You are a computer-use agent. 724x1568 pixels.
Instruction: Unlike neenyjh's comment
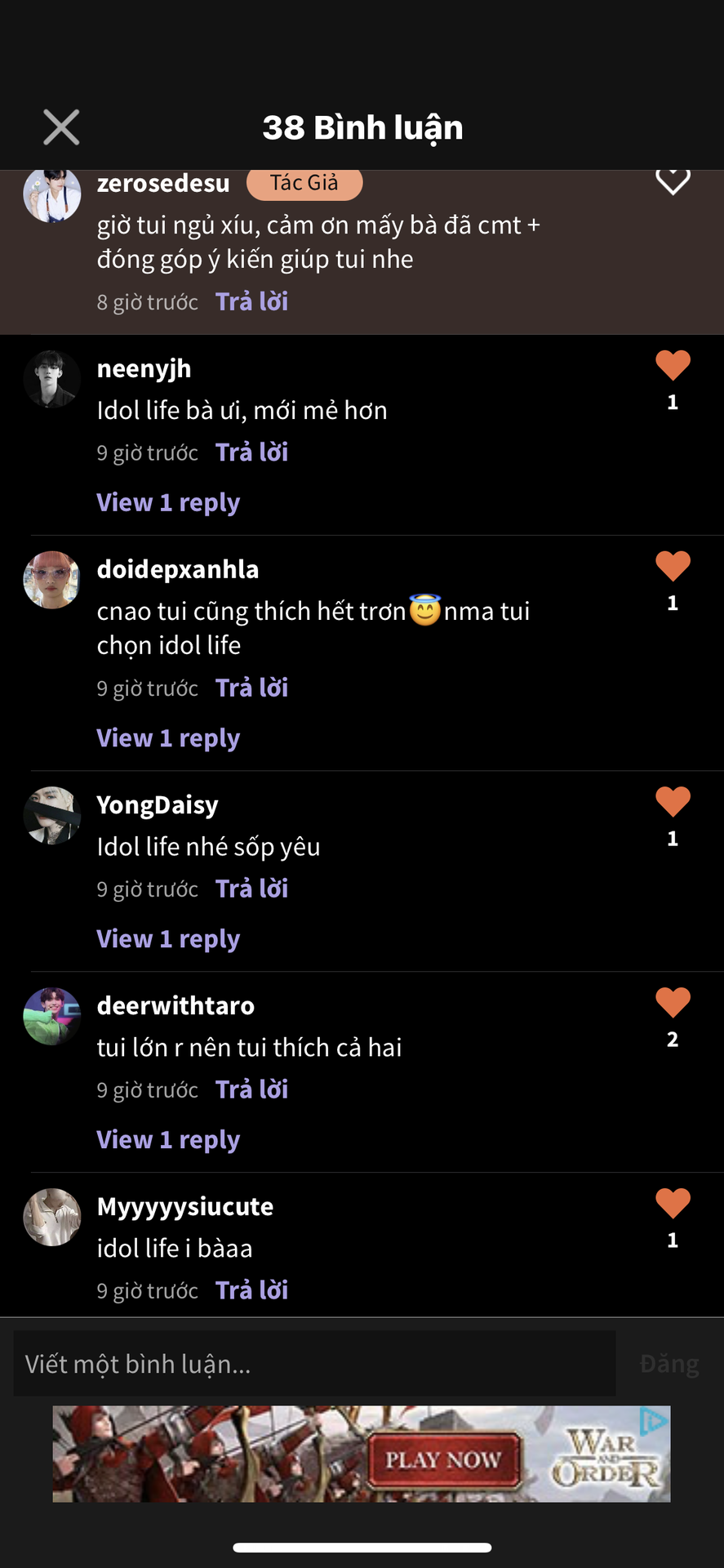coord(673,365)
